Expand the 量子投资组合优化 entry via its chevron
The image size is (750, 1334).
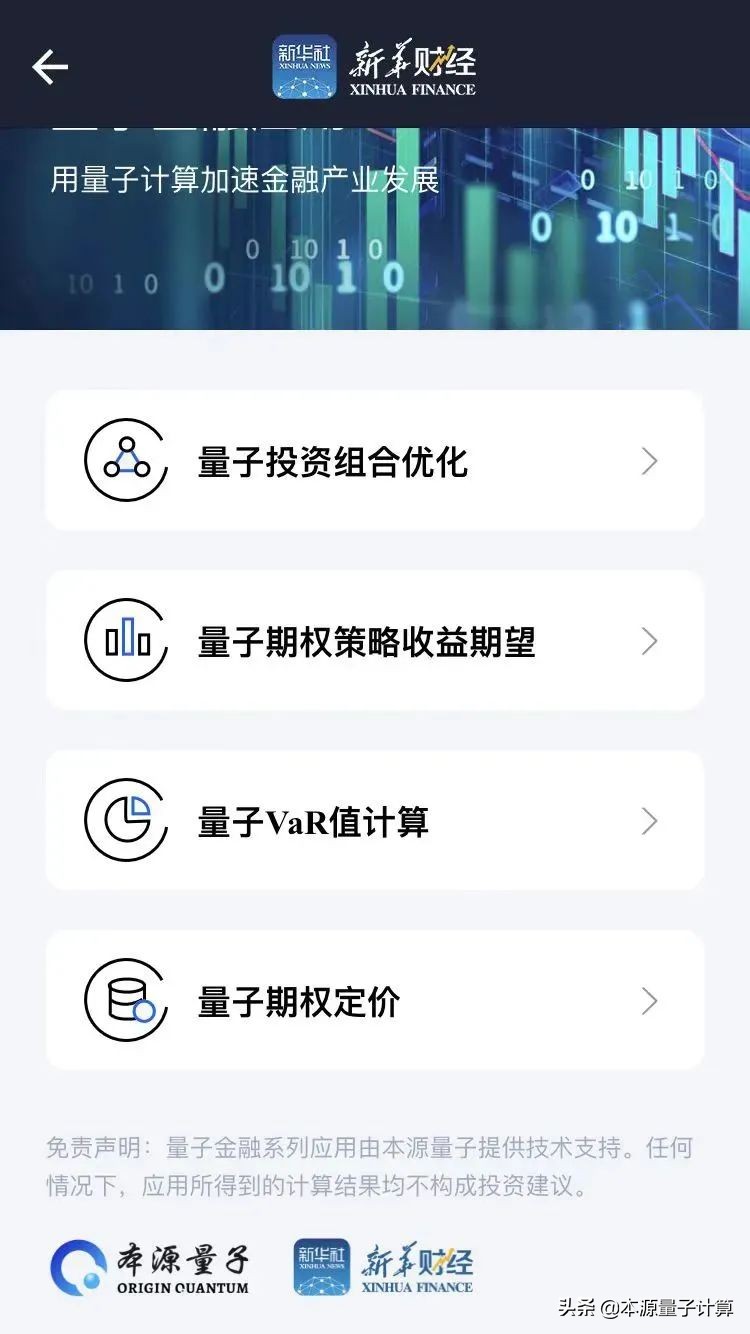pos(650,460)
